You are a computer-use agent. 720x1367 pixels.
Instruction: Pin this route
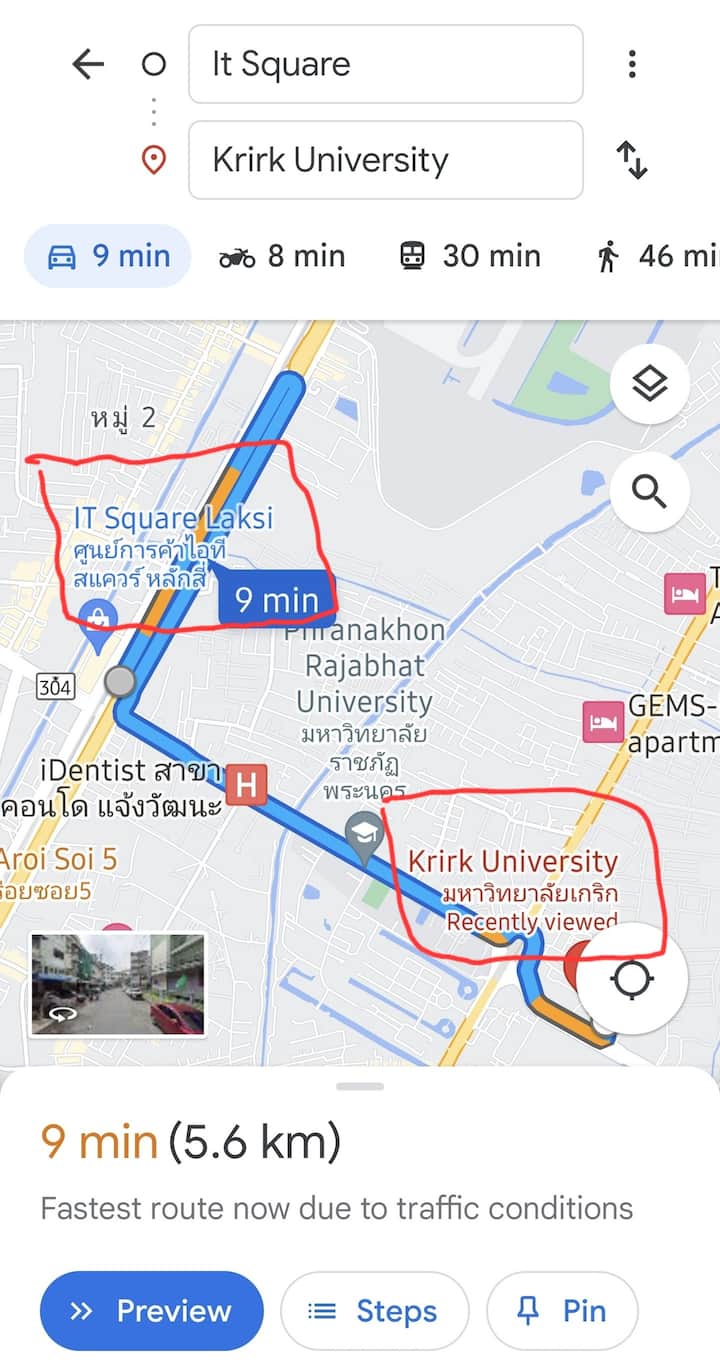pyautogui.click(x=561, y=1311)
